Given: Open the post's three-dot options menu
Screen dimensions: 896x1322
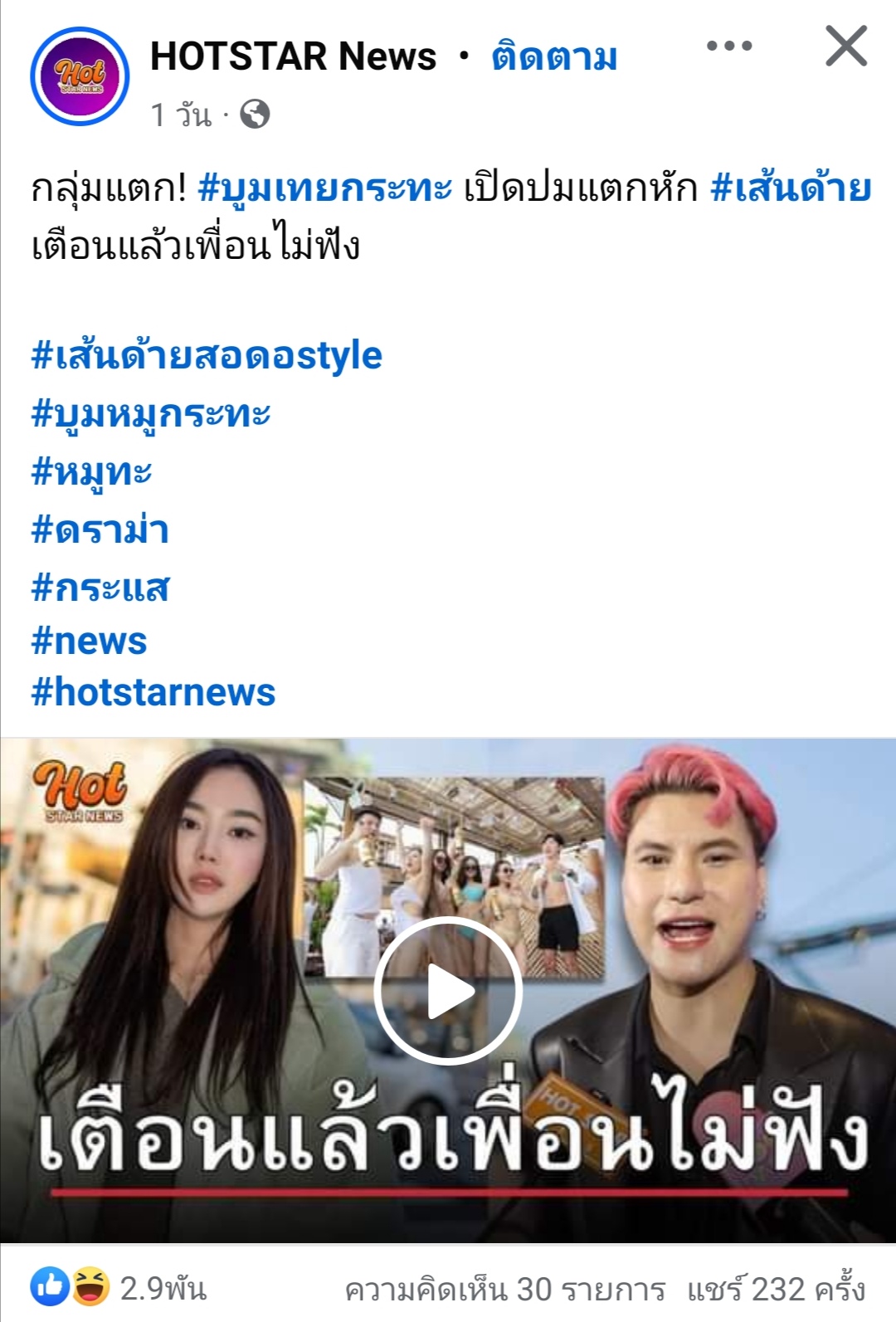Looking at the screenshot, I should 728,46.
